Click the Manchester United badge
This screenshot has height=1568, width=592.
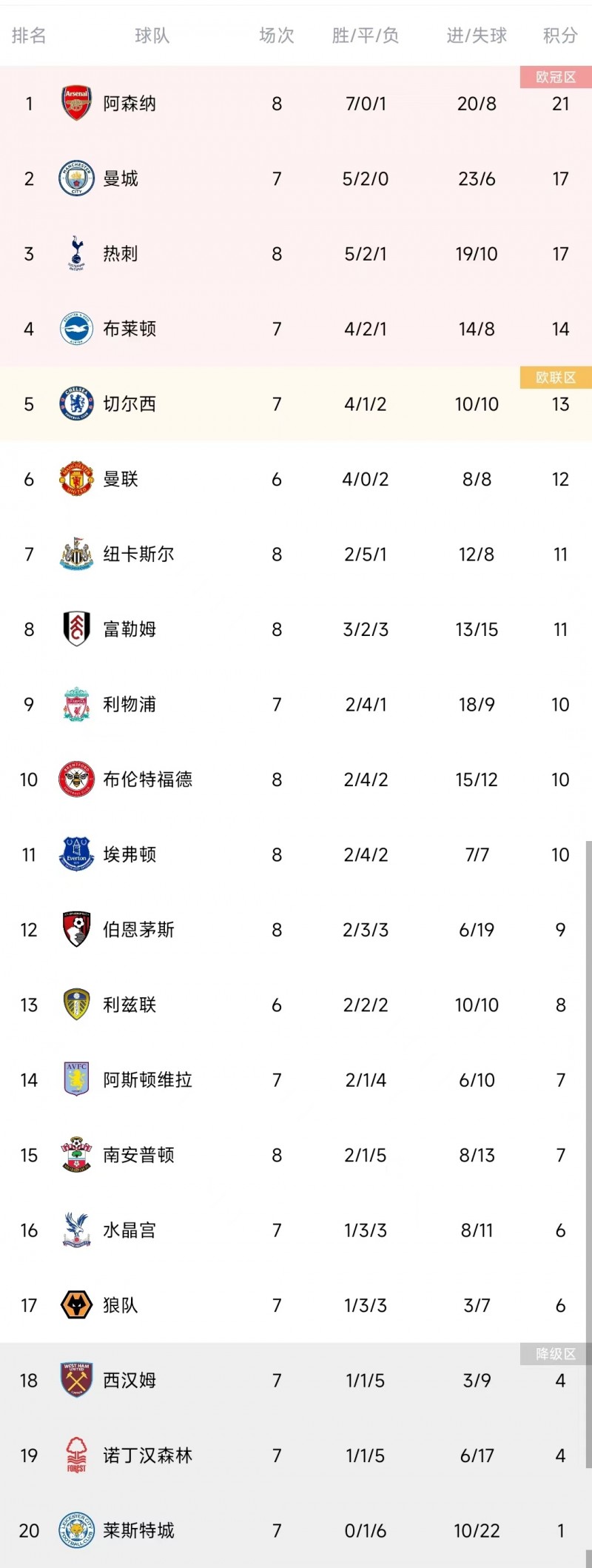75,479
